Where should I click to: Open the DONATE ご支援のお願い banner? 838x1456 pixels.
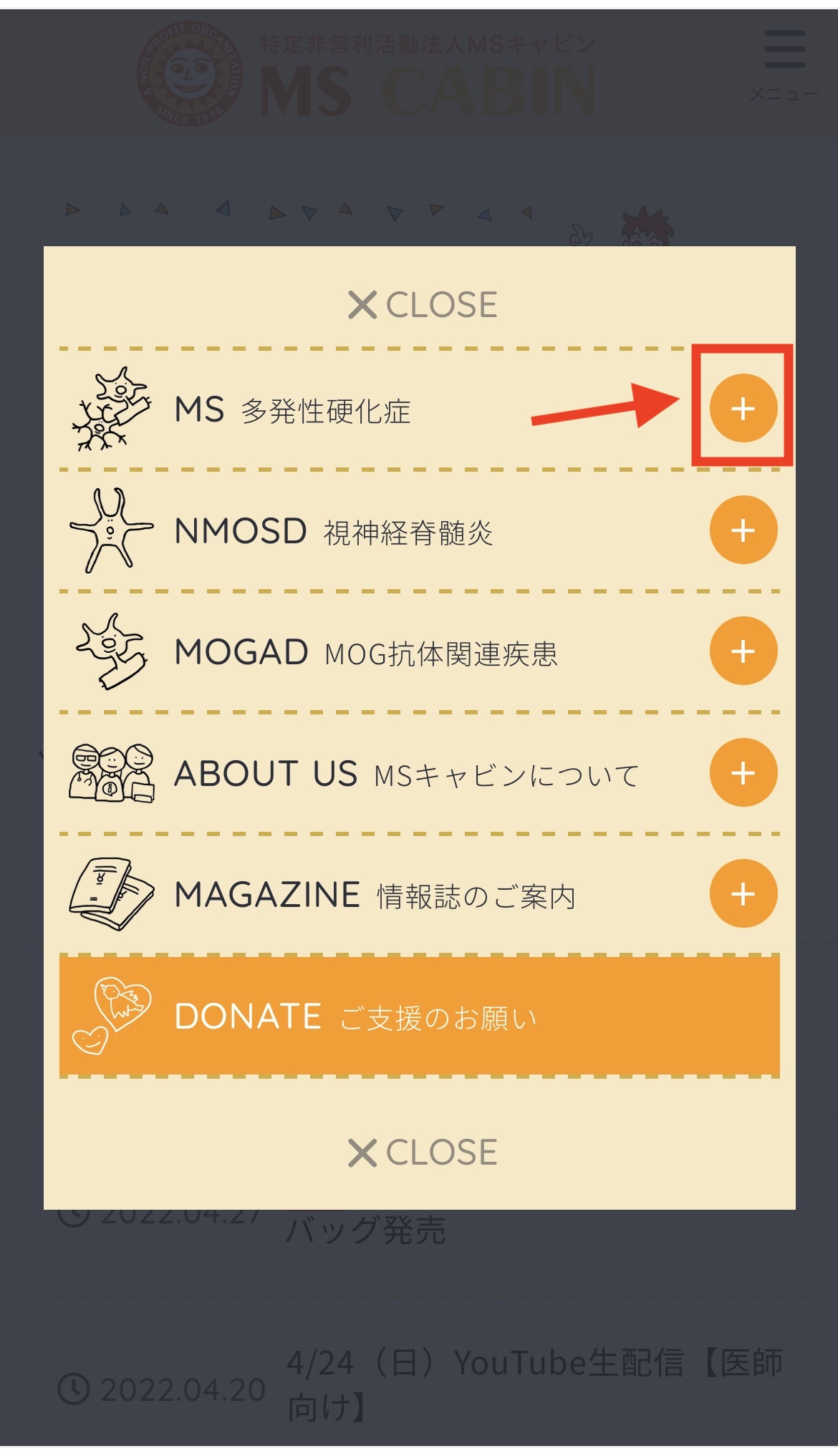coord(420,1016)
